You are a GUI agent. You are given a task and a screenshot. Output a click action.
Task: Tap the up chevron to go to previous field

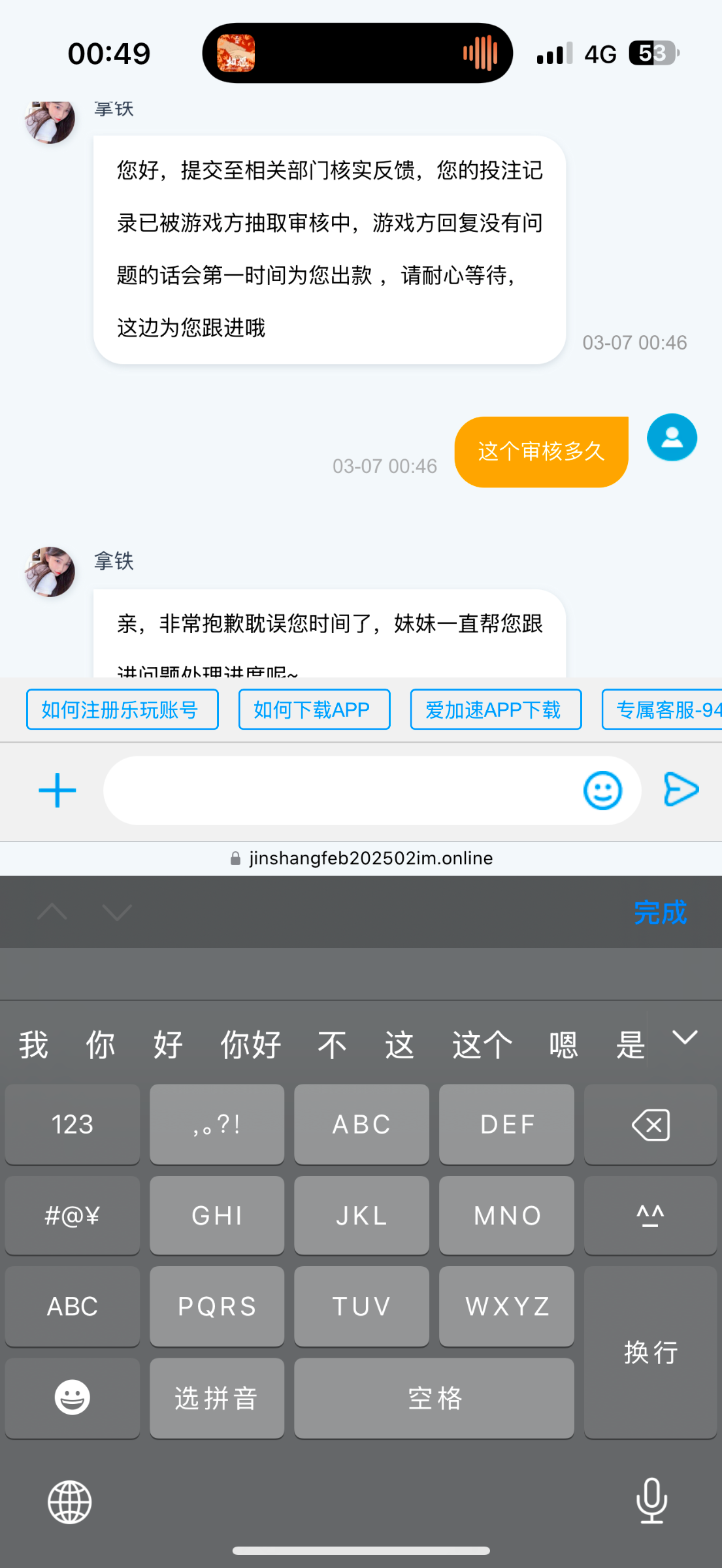point(52,912)
